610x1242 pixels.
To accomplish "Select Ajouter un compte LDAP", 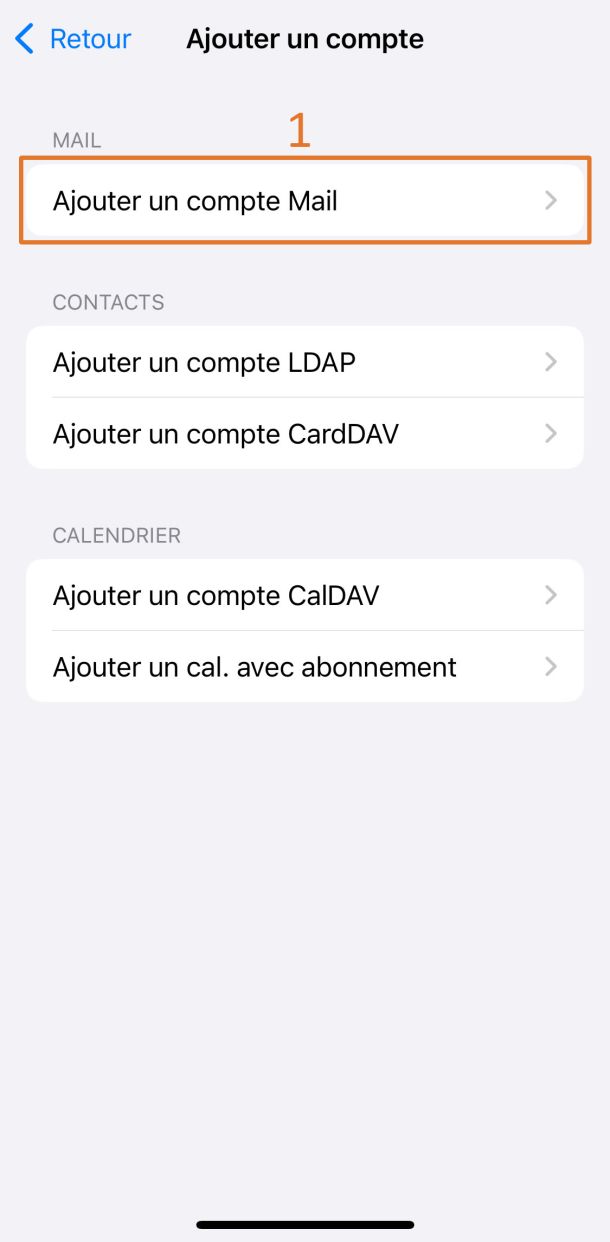I will [305, 362].
